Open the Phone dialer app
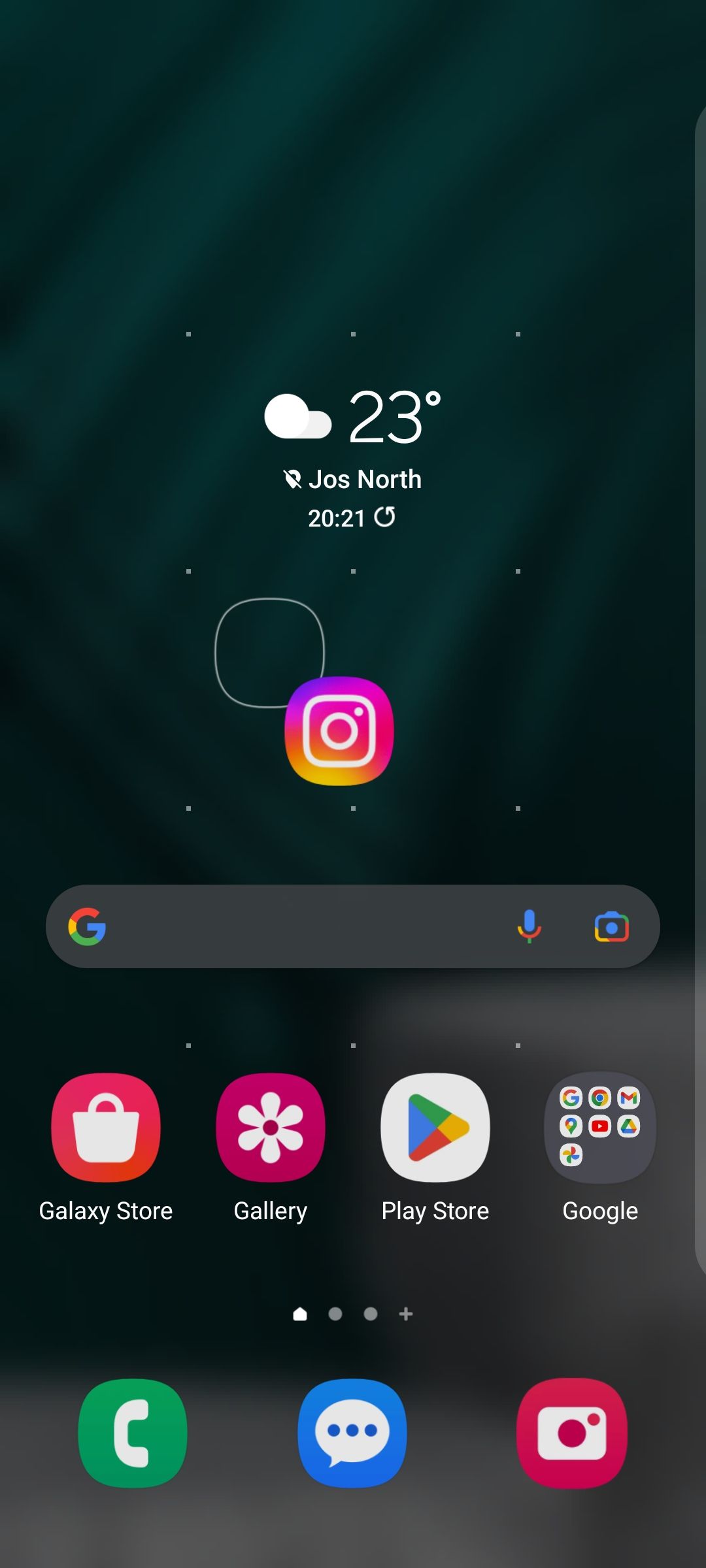Screen dimensions: 706x1568 133,1433
